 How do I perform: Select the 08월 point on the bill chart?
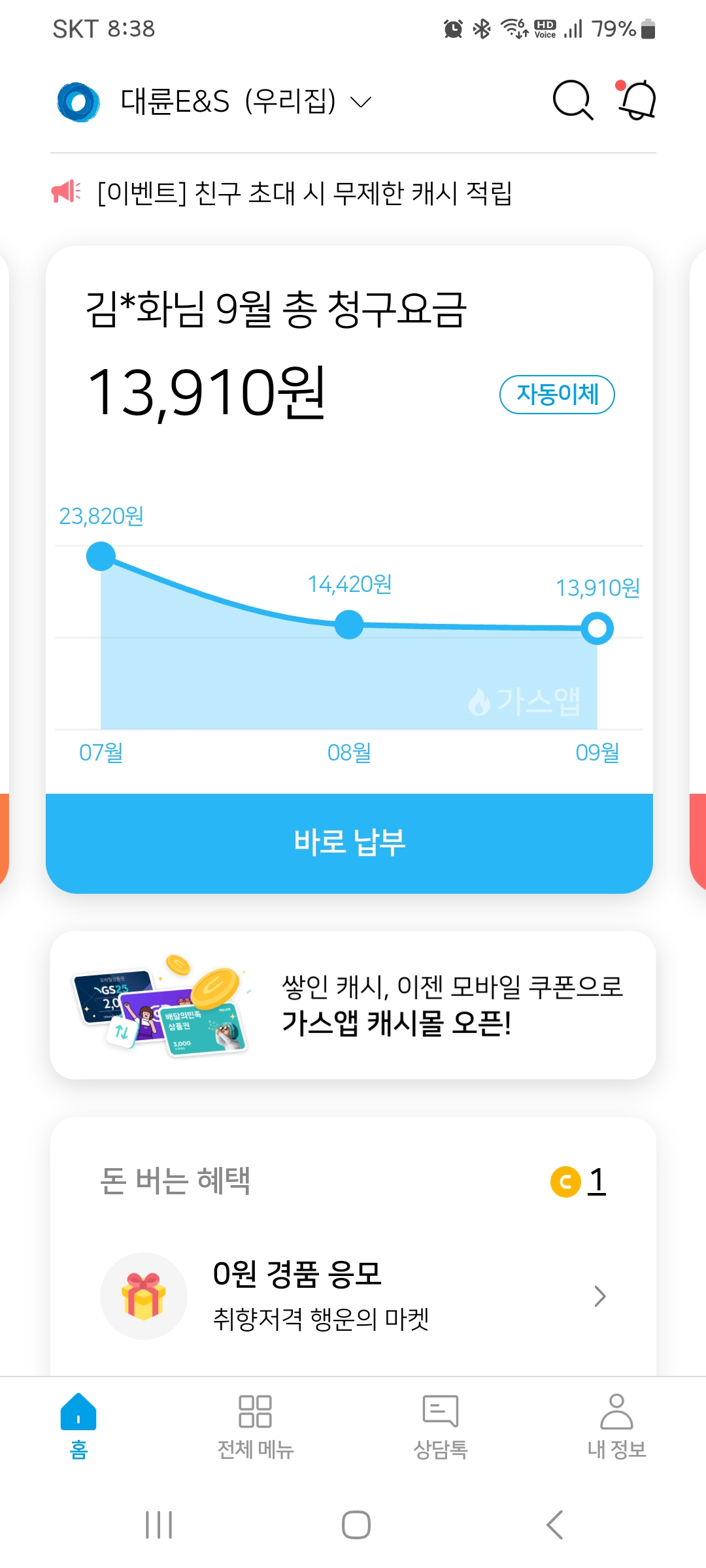click(x=349, y=625)
